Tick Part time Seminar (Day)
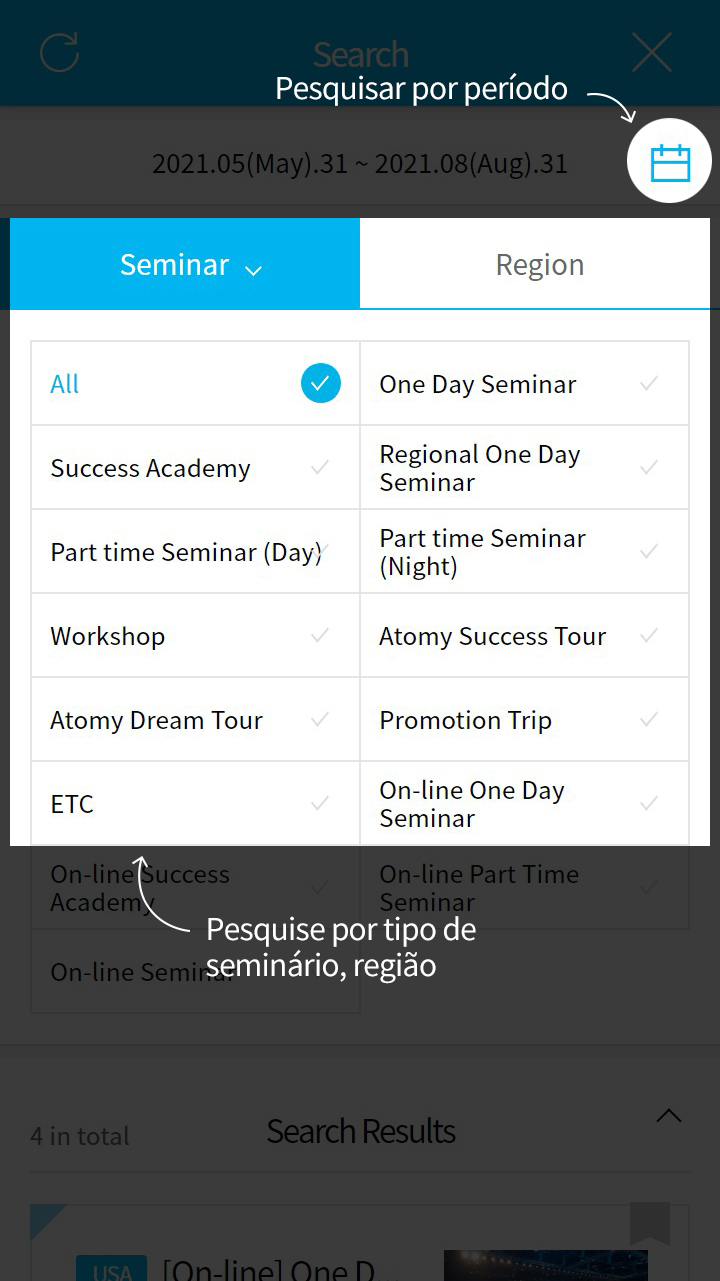 point(195,552)
